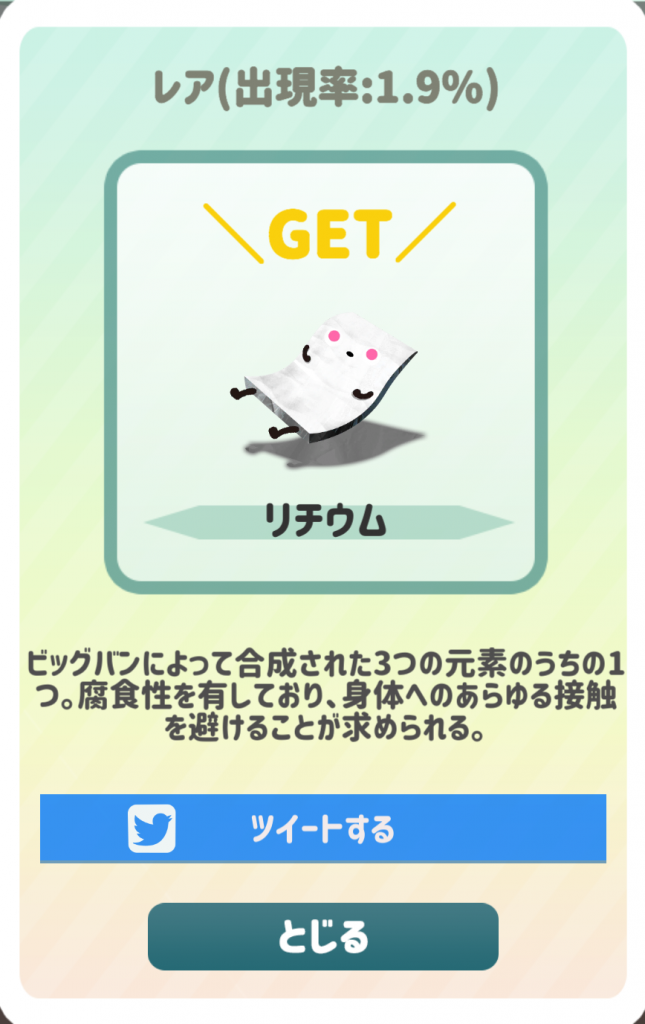Close the dialog with とじる

pos(322,937)
